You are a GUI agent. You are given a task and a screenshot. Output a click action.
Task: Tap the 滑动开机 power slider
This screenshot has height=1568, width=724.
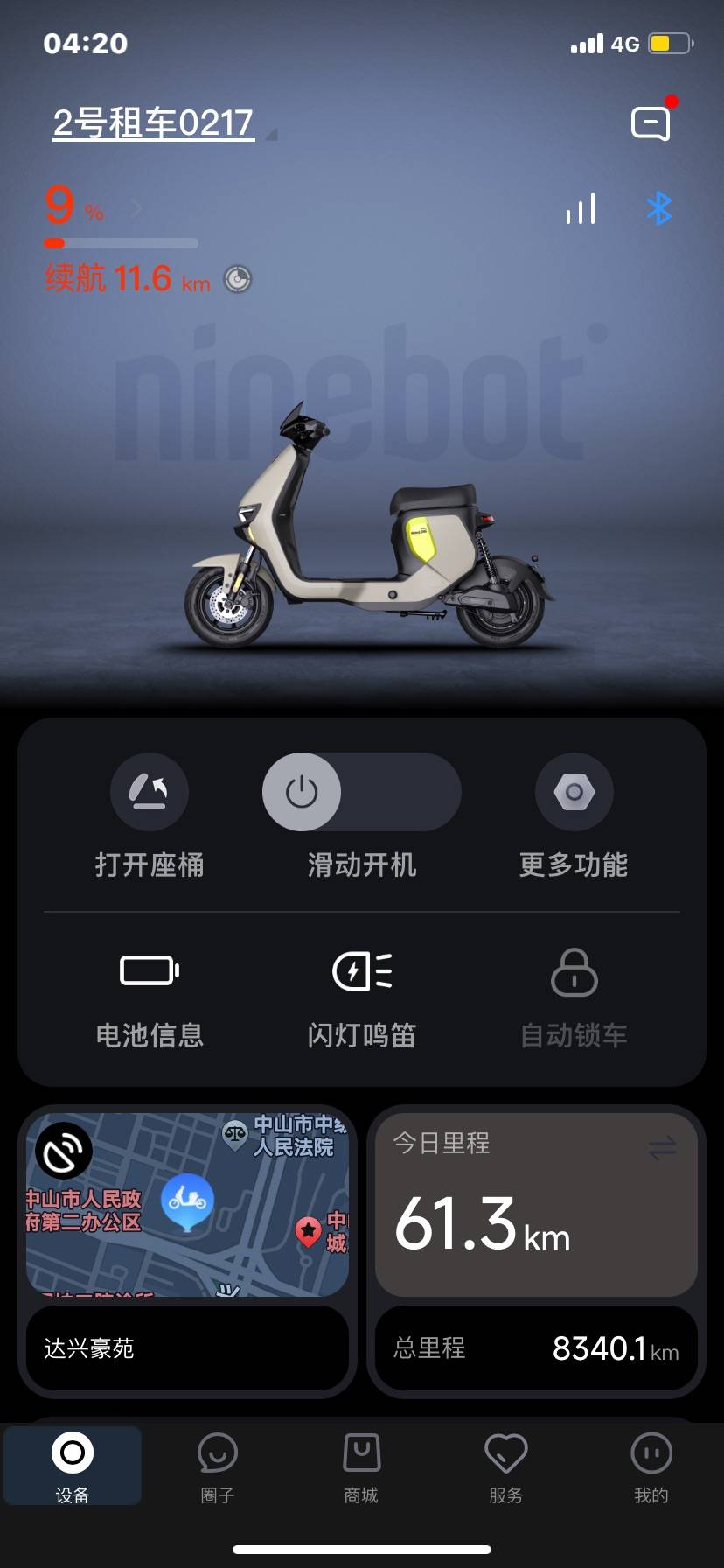pos(302,792)
